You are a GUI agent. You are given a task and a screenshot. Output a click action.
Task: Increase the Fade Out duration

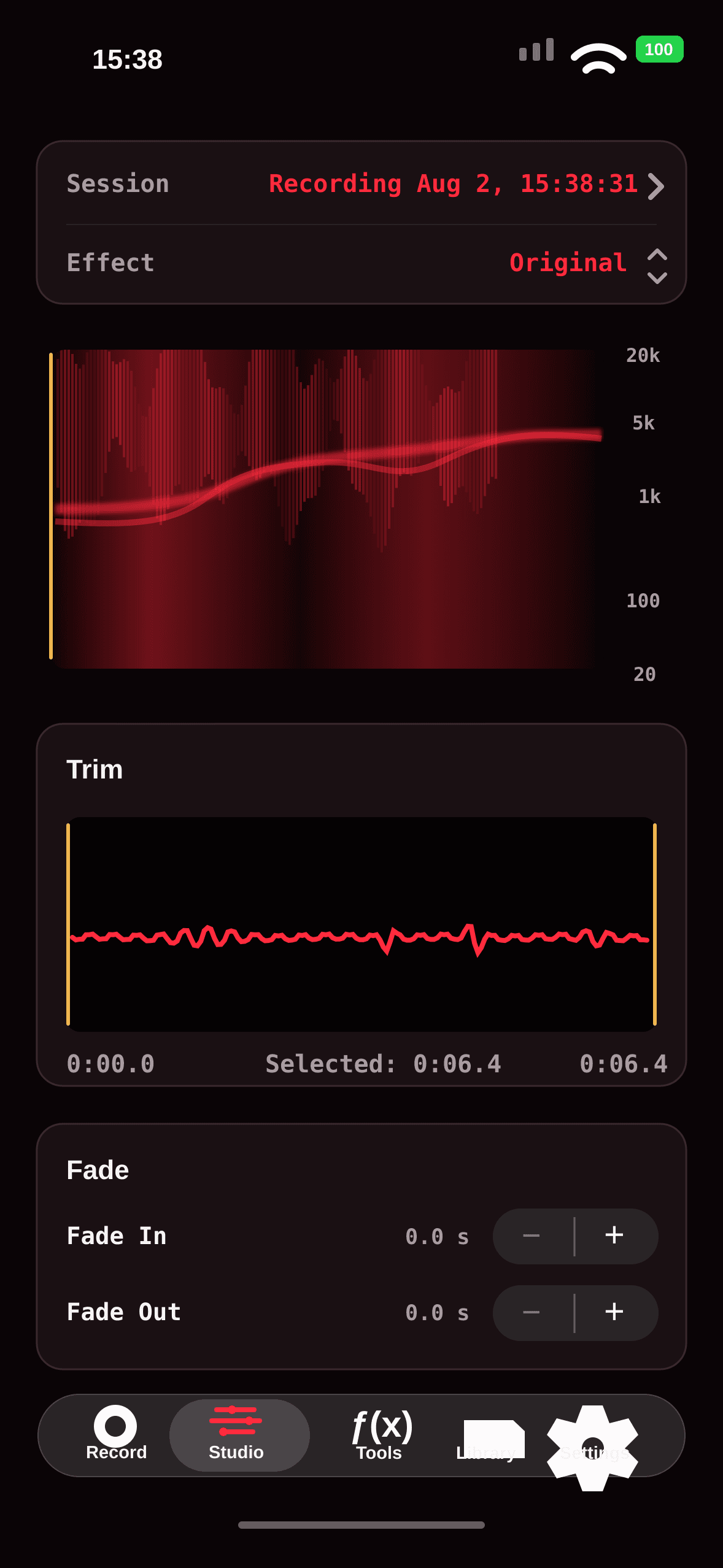click(614, 1313)
